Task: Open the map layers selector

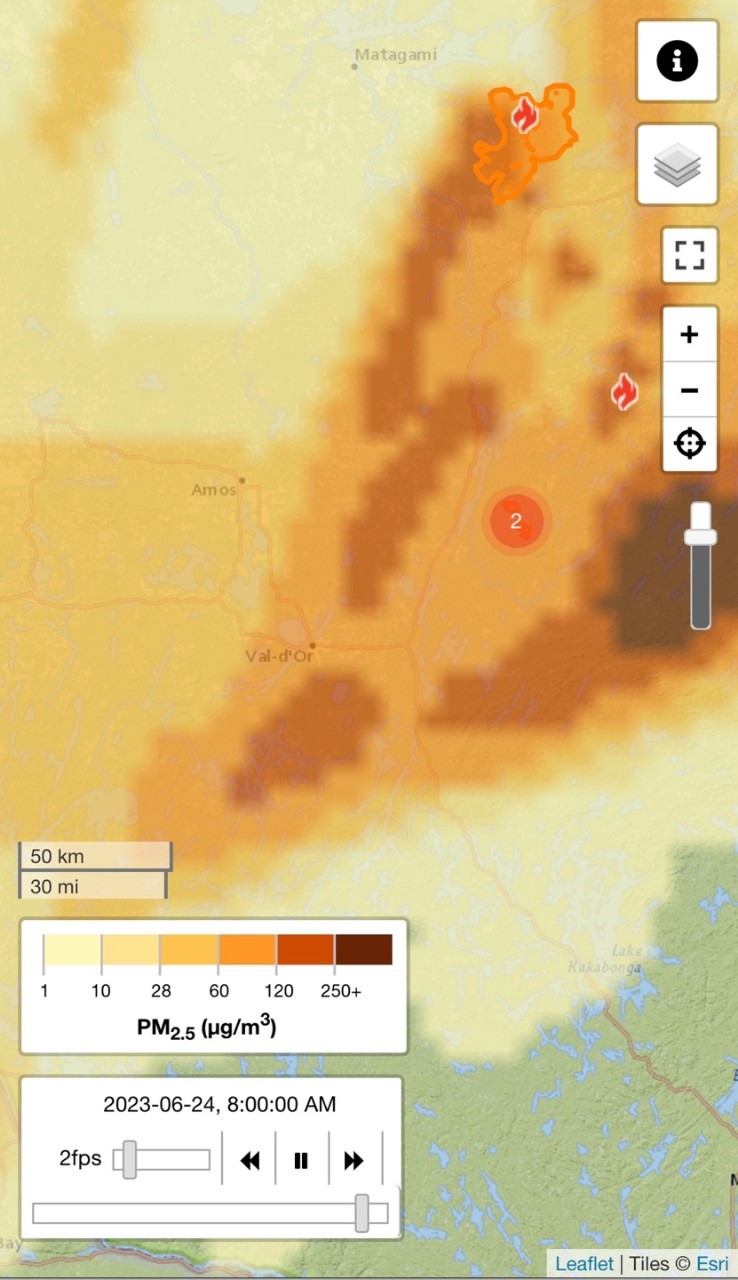Action: point(677,165)
